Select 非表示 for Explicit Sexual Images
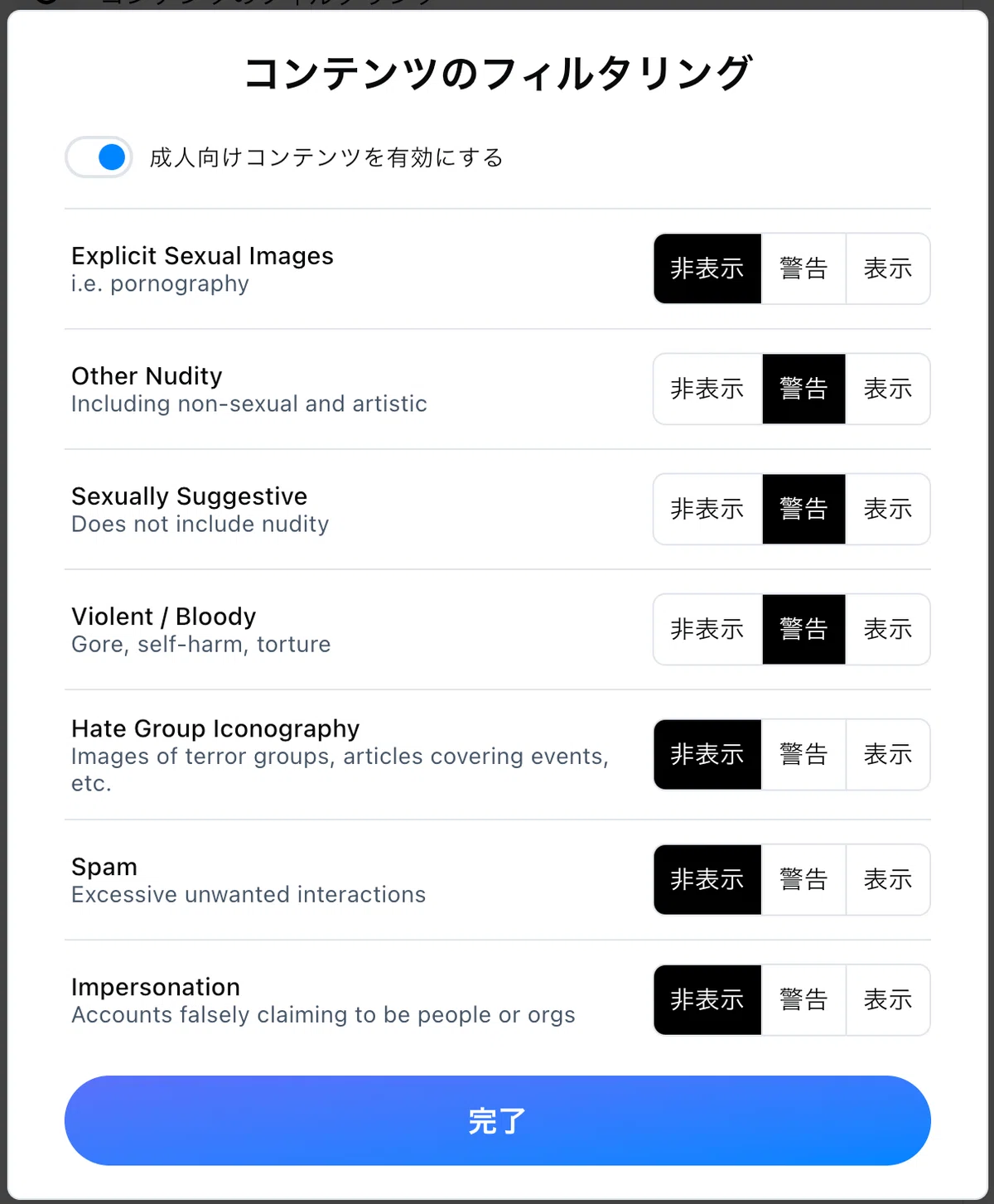The image size is (994, 1204). (707, 268)
